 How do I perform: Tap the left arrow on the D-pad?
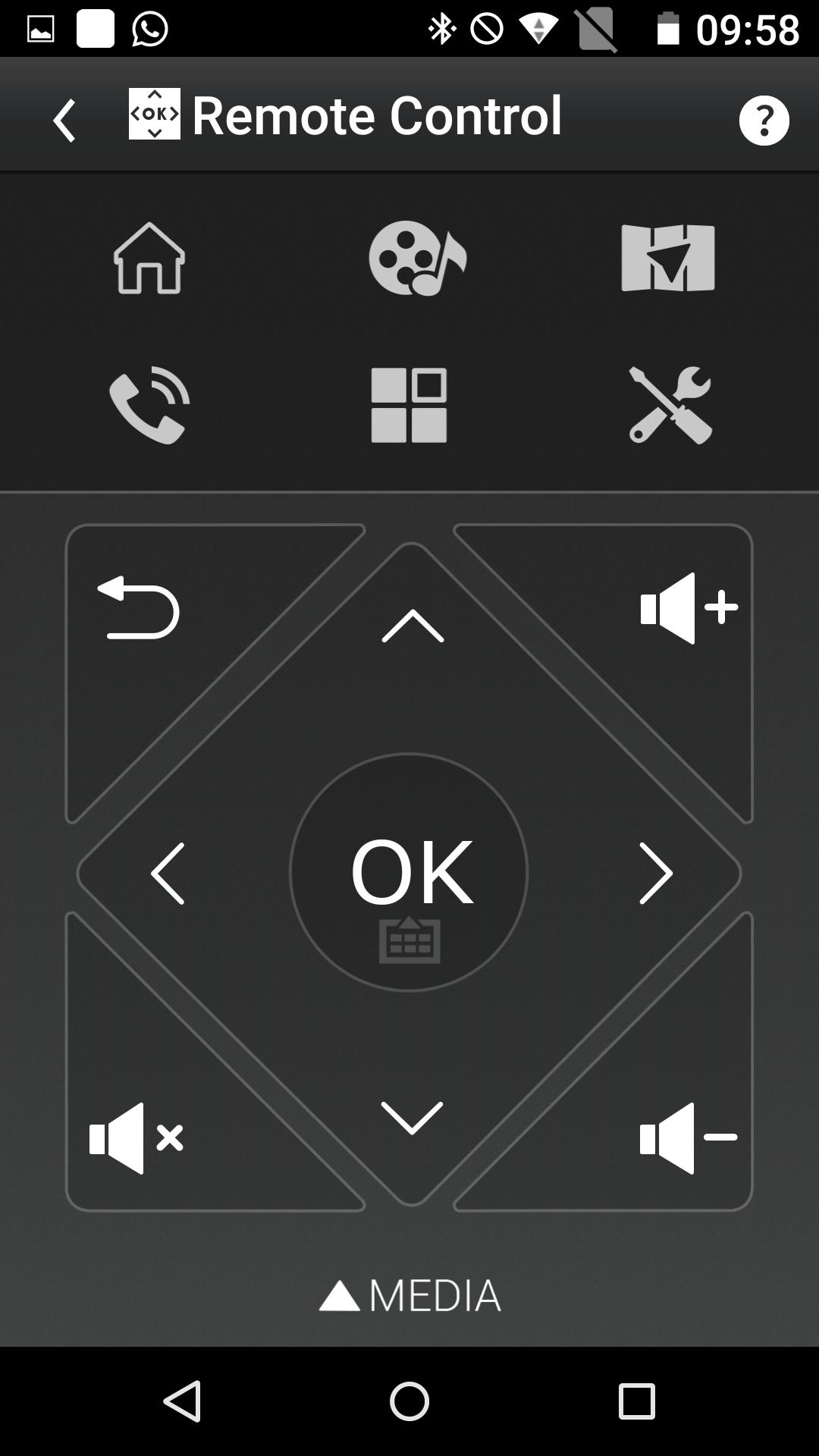pyautogui.click(x=168, y=874)
